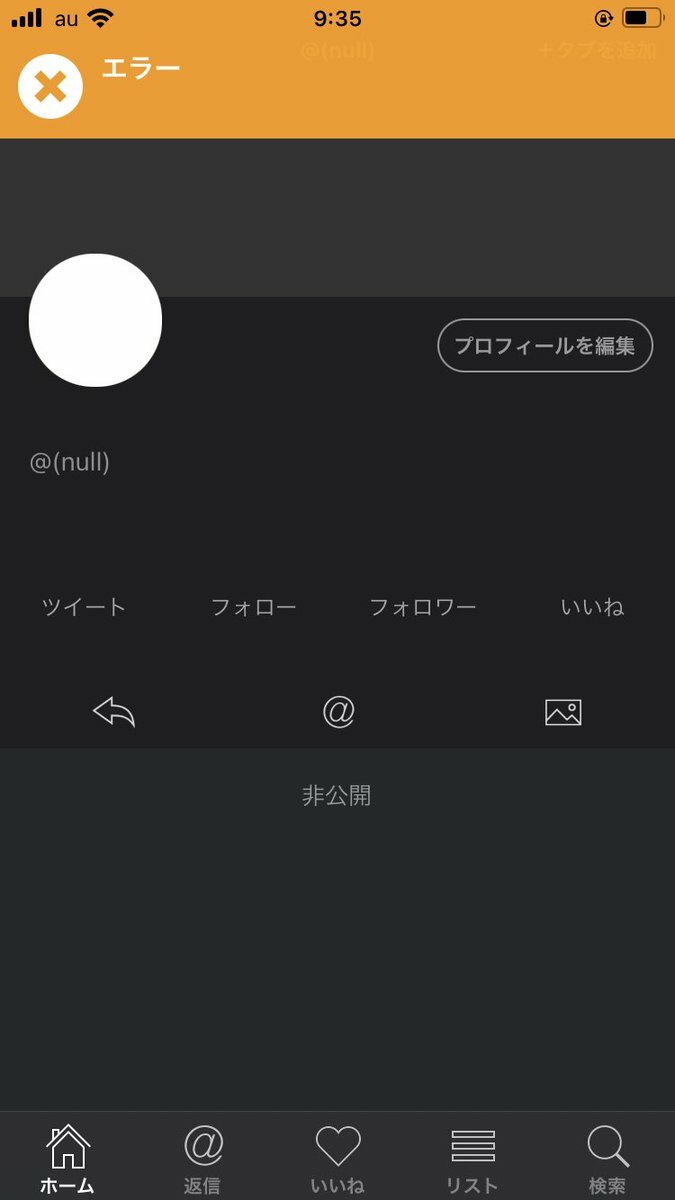Switch to the ホーム tab
This screenshot has height=1200, width=675.
coord(67,1158)
